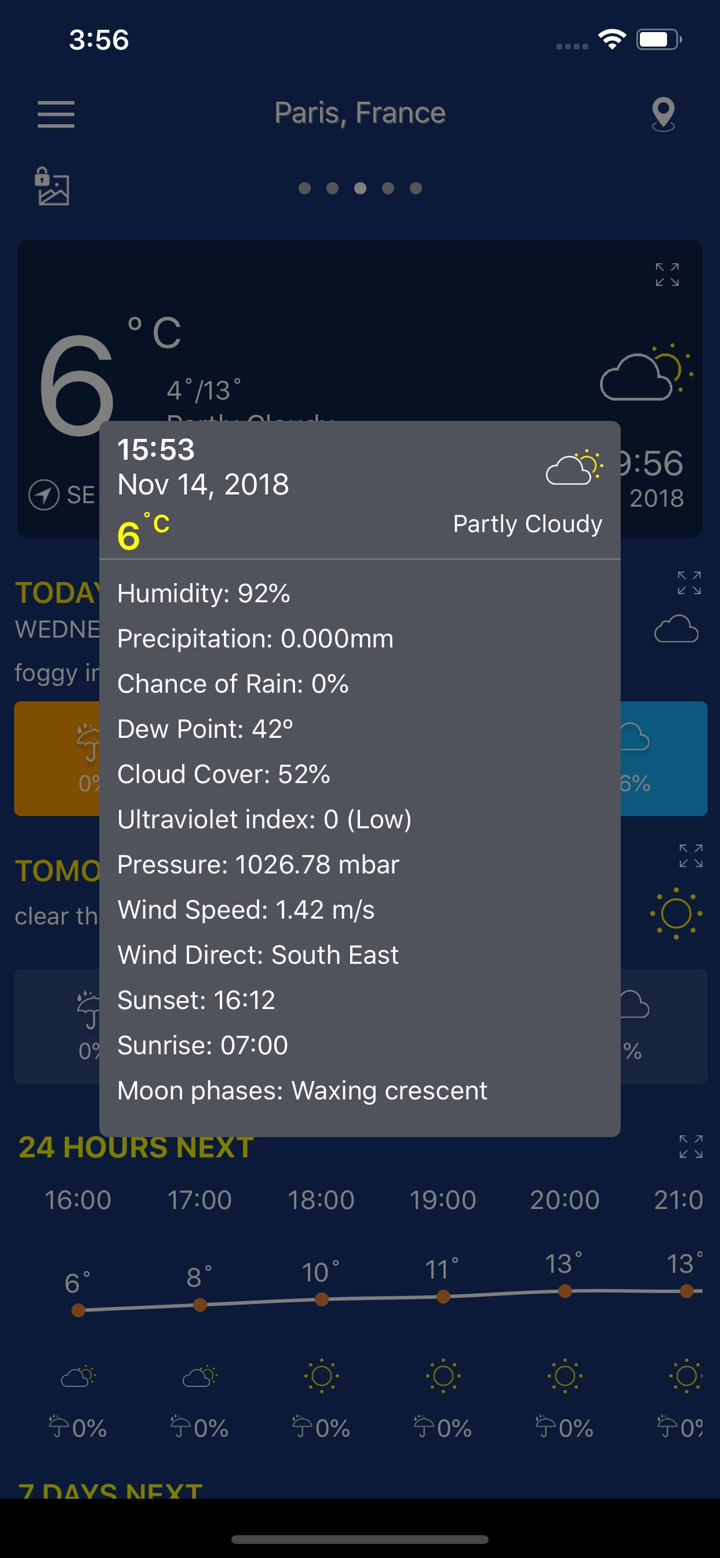Select the middle page indicator dot

pos(359,187)
